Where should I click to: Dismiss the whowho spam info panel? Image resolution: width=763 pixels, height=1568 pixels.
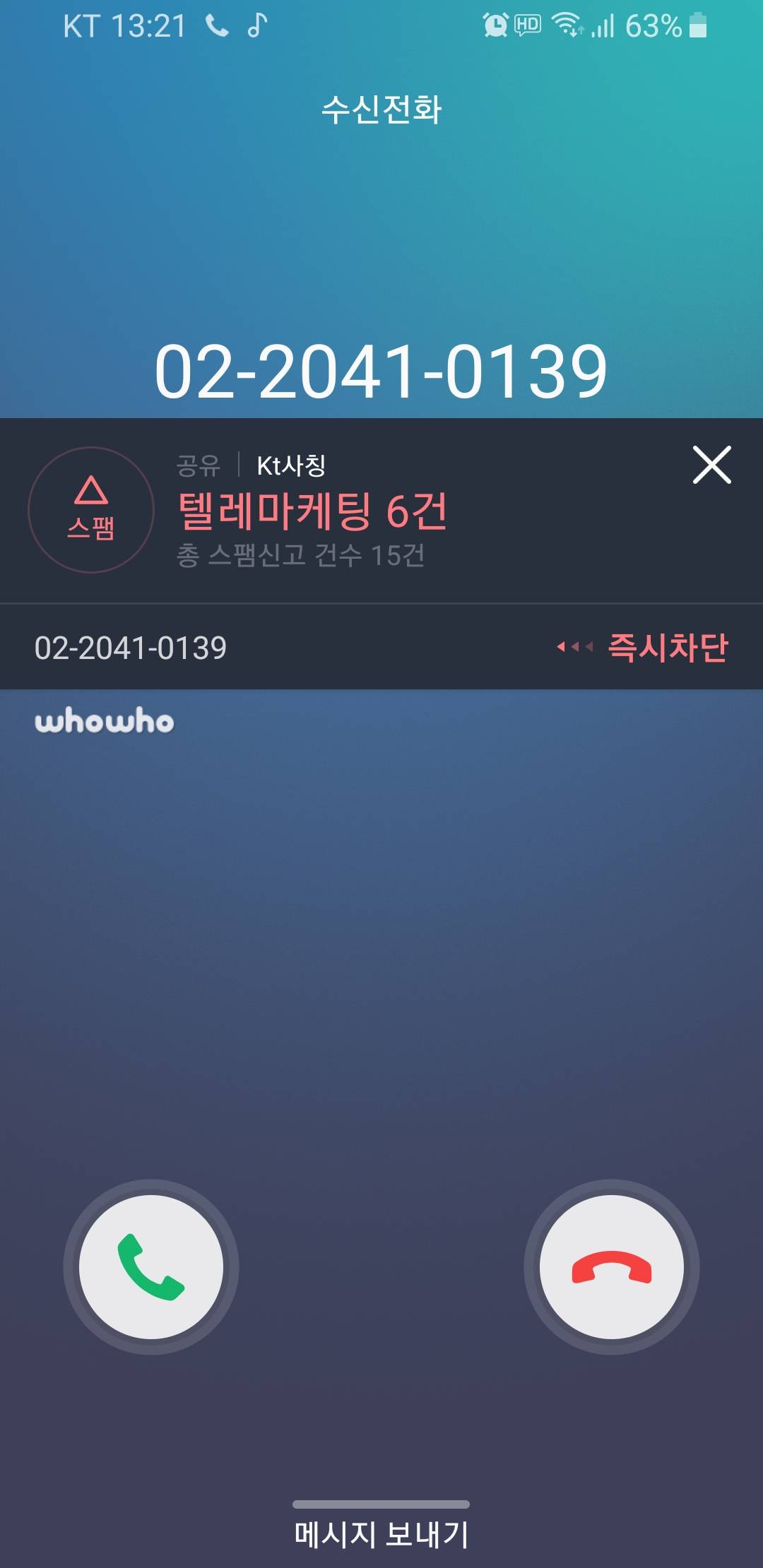click(711, 465)
